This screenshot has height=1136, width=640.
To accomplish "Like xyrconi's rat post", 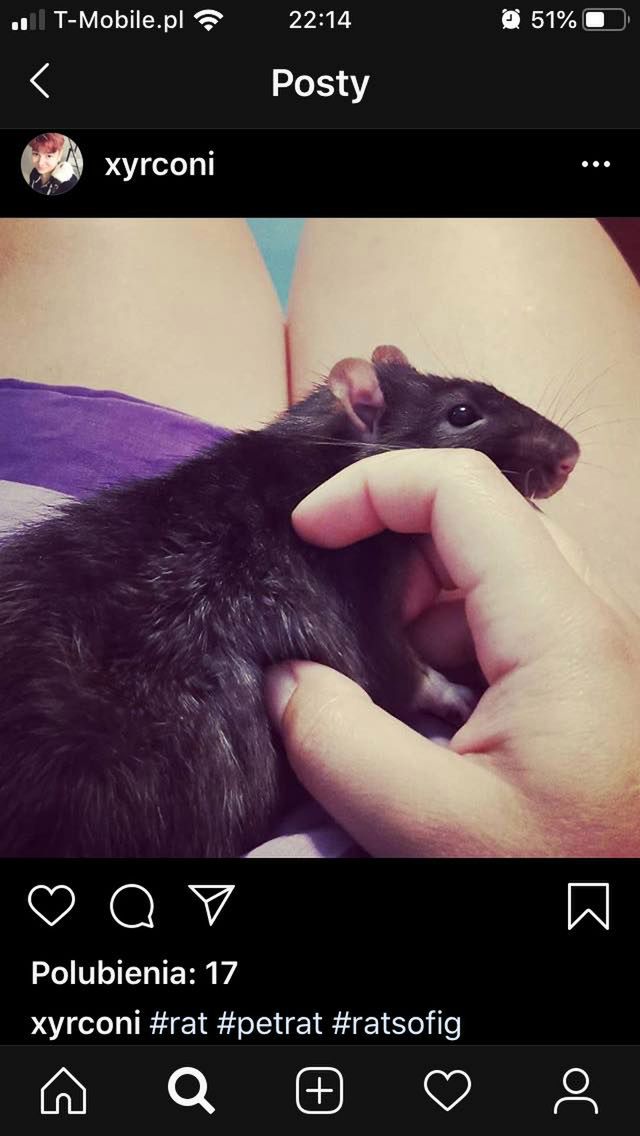I will [x=51, y=906].
